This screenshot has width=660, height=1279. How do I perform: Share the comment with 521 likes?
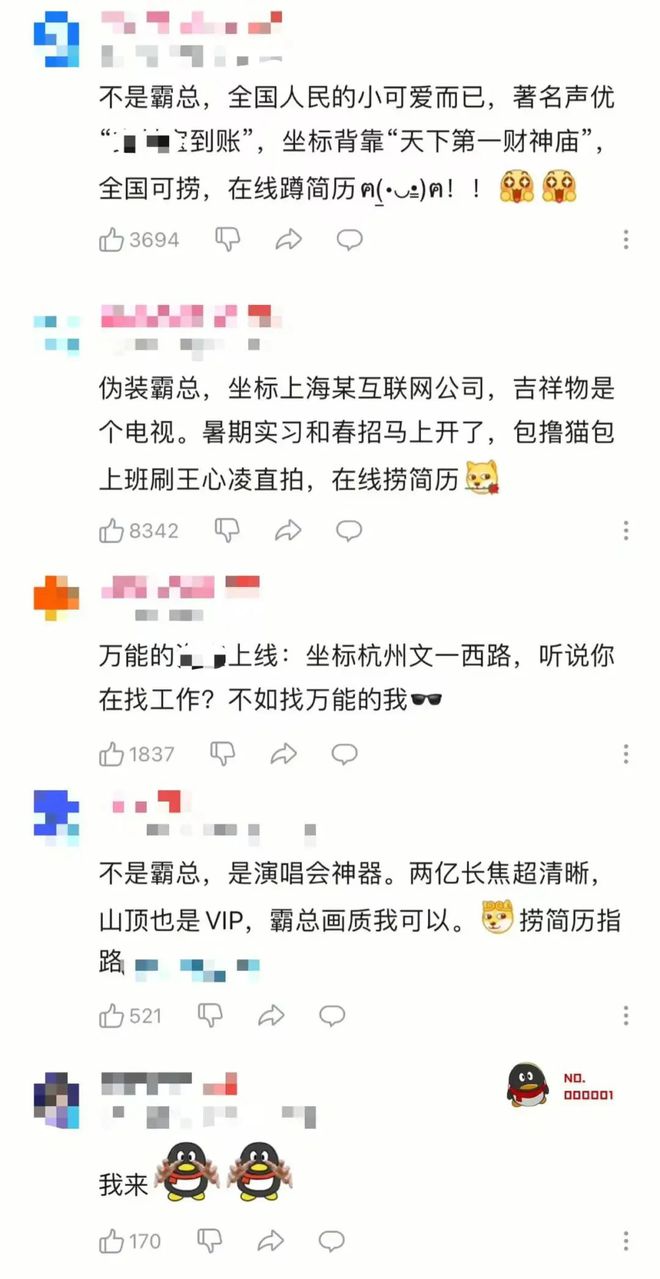tap(272, 1016)
